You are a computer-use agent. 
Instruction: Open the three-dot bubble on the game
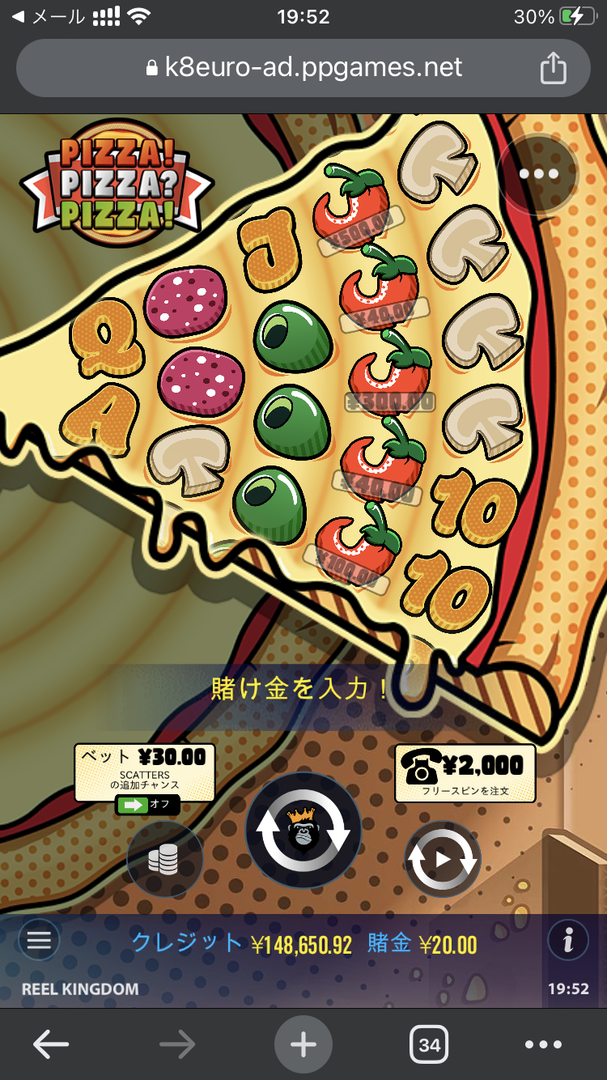pyautogui.click(x=539, y=174)
